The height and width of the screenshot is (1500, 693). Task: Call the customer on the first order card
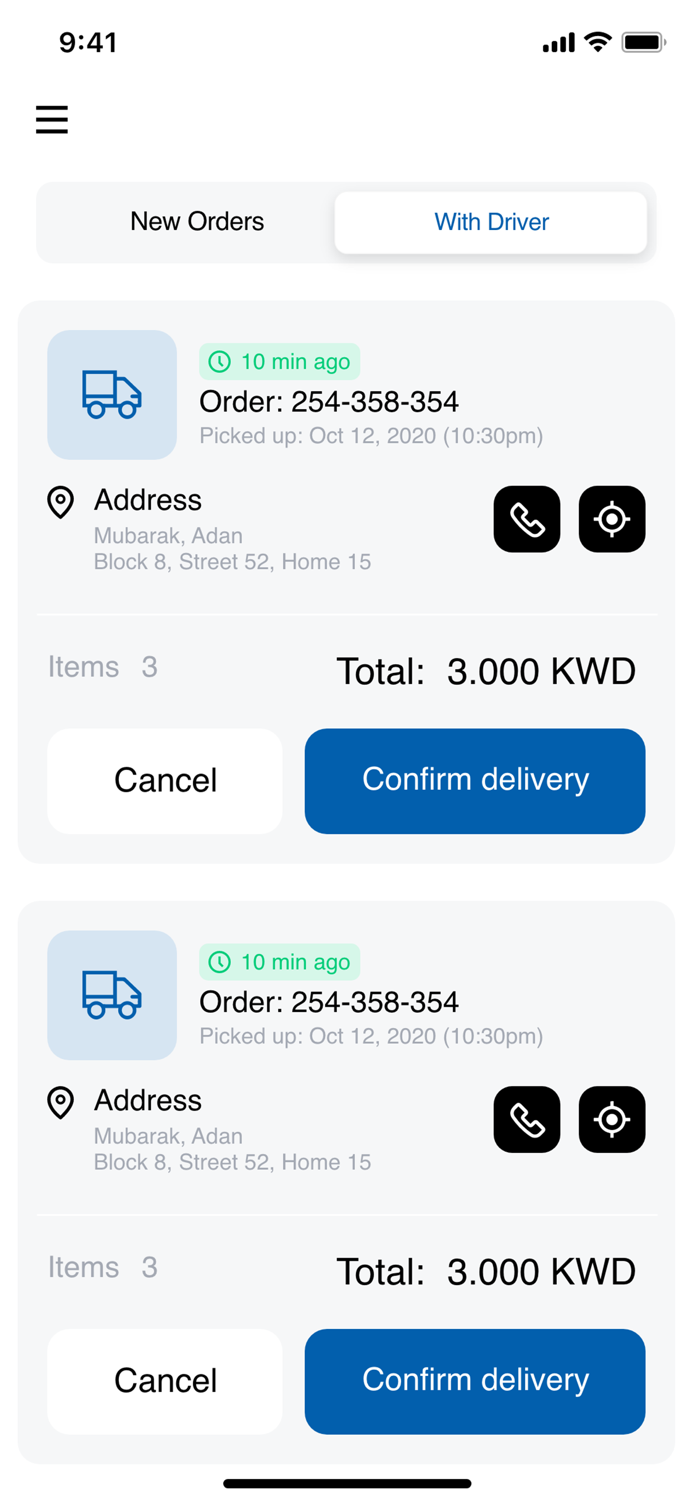(527, 519)
